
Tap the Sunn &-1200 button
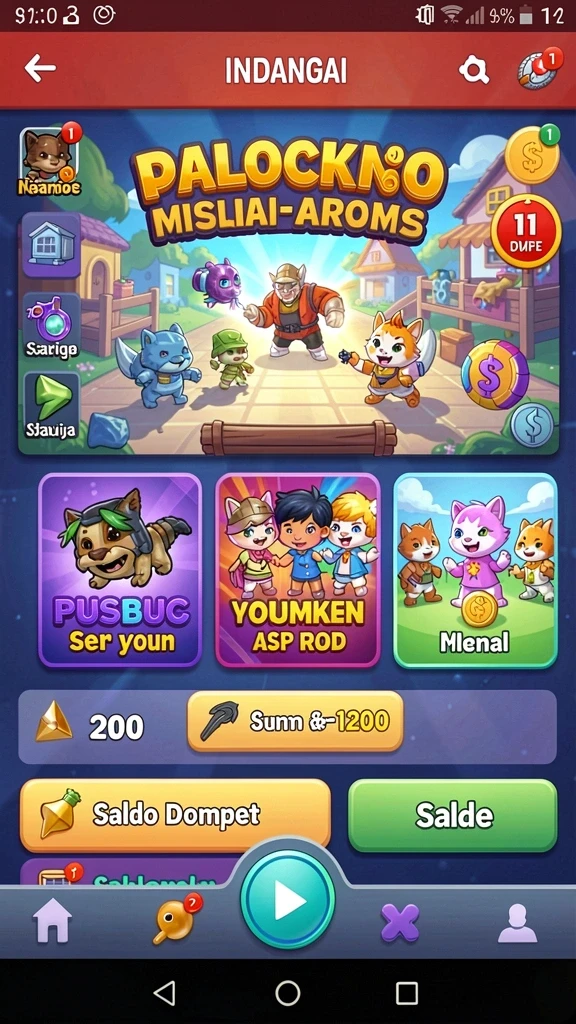[295, 722]
